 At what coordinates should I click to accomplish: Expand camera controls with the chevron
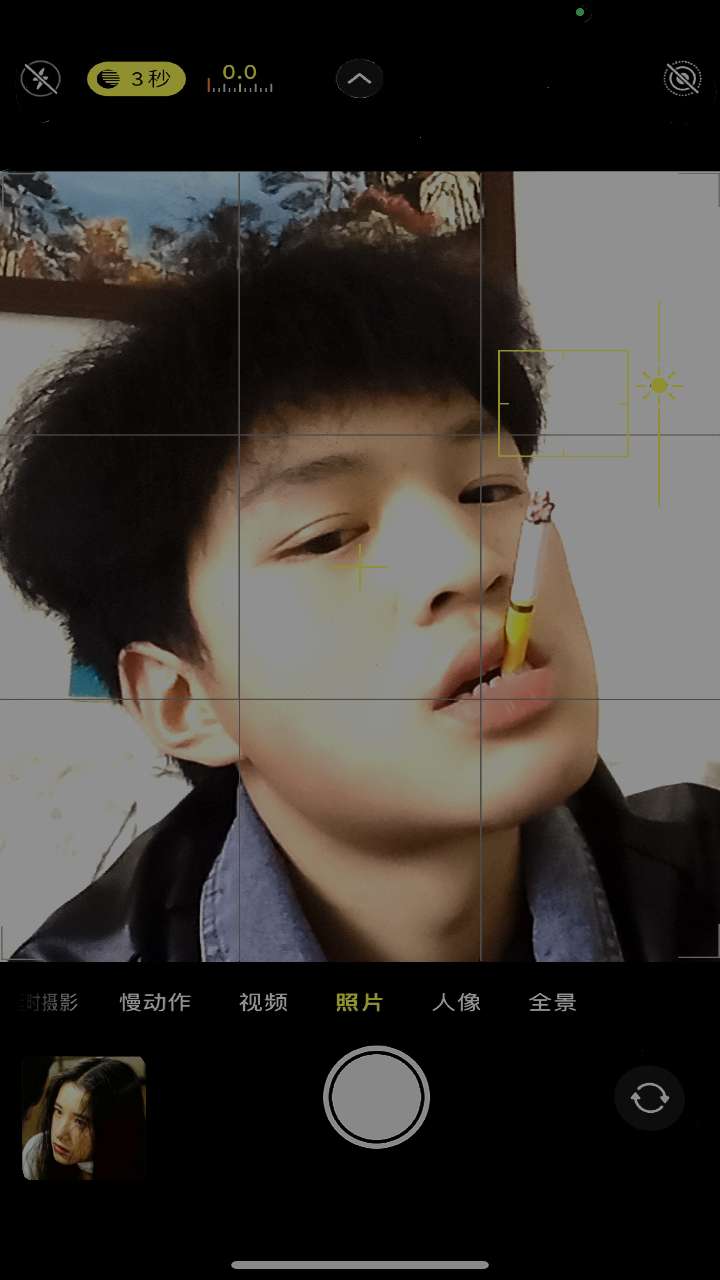360,78
